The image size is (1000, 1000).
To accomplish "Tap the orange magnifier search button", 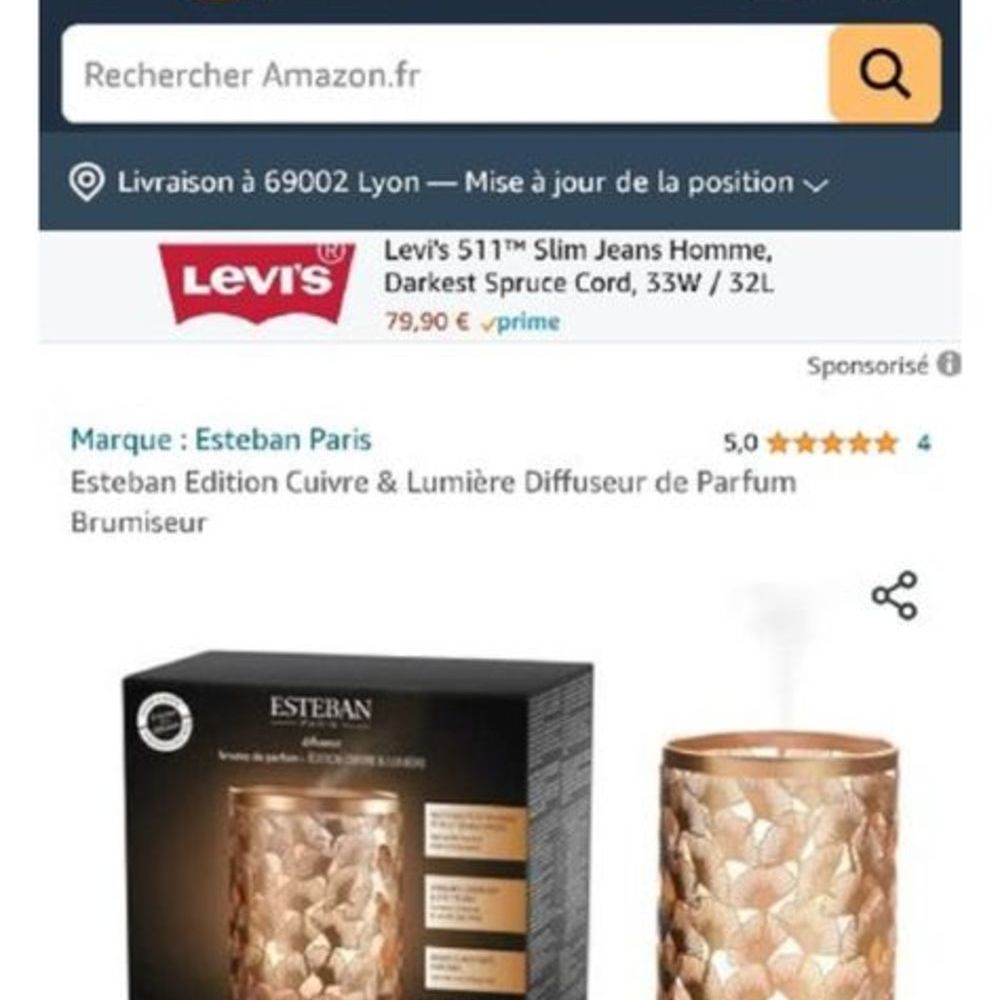I will pos(885,75).
